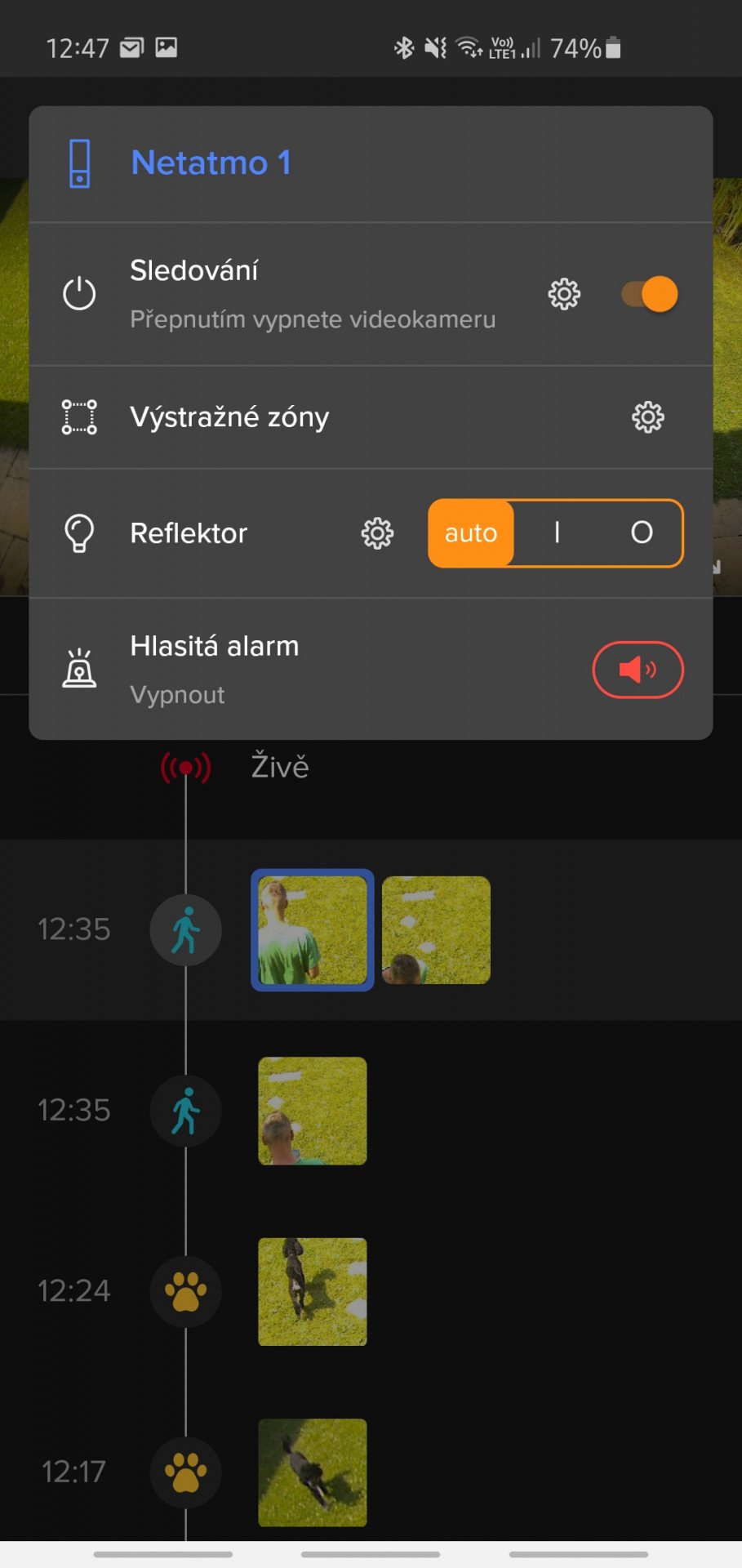Switch Reflektor to the I (on) position
Image resolution: width=742 pixels, height=1568 pixels.
point(557,533)
